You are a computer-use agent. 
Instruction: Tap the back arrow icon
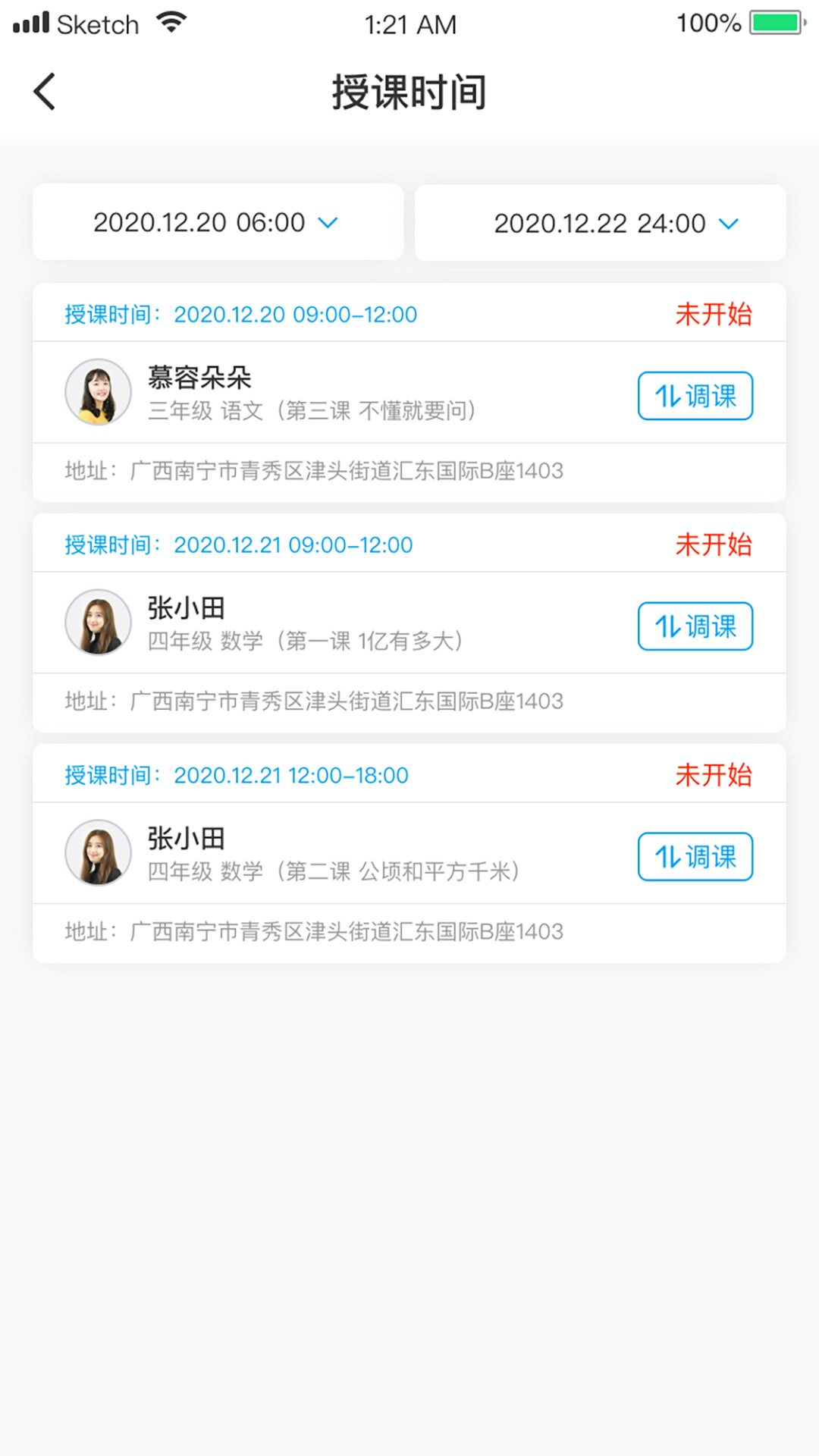(43, 91)
